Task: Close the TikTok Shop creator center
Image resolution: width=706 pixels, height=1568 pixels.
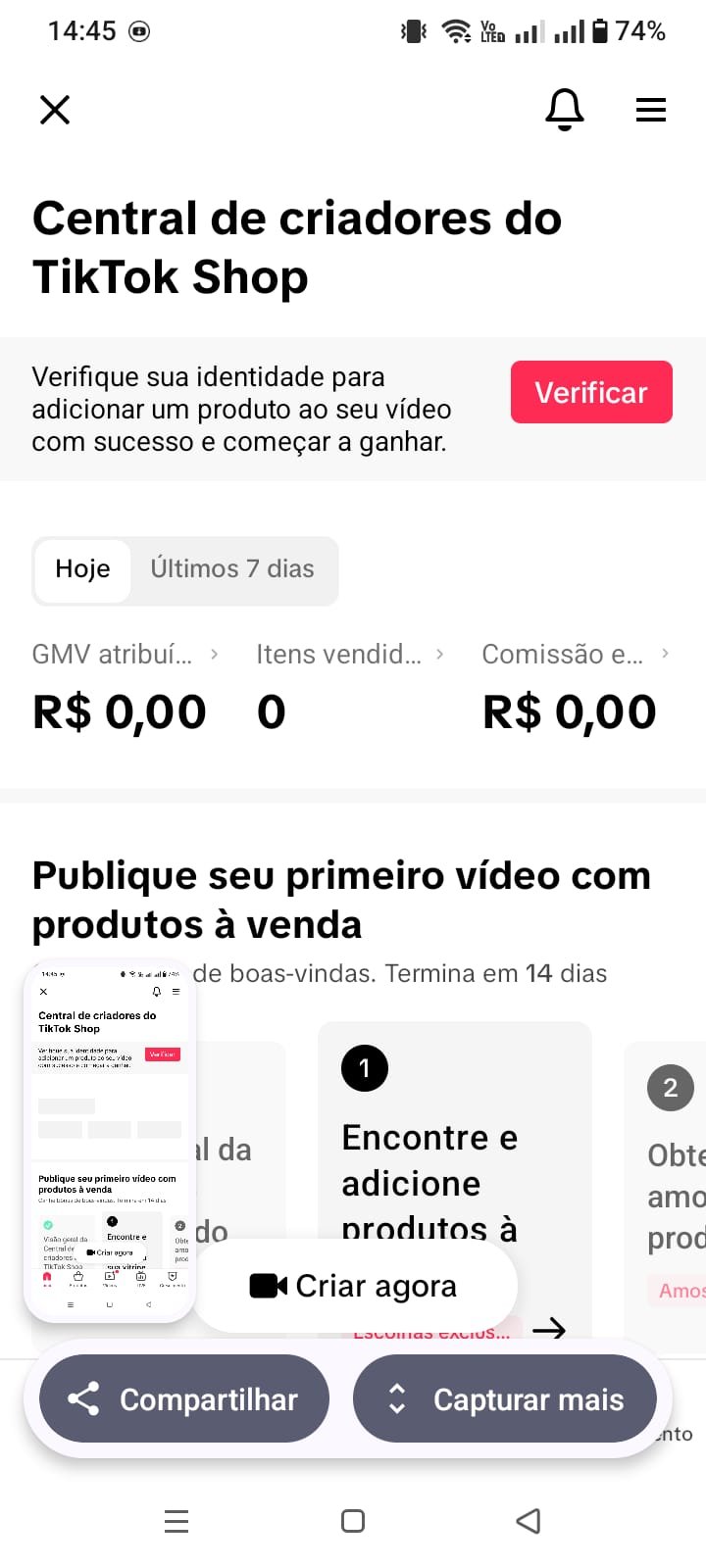Action: coord(55,110)
